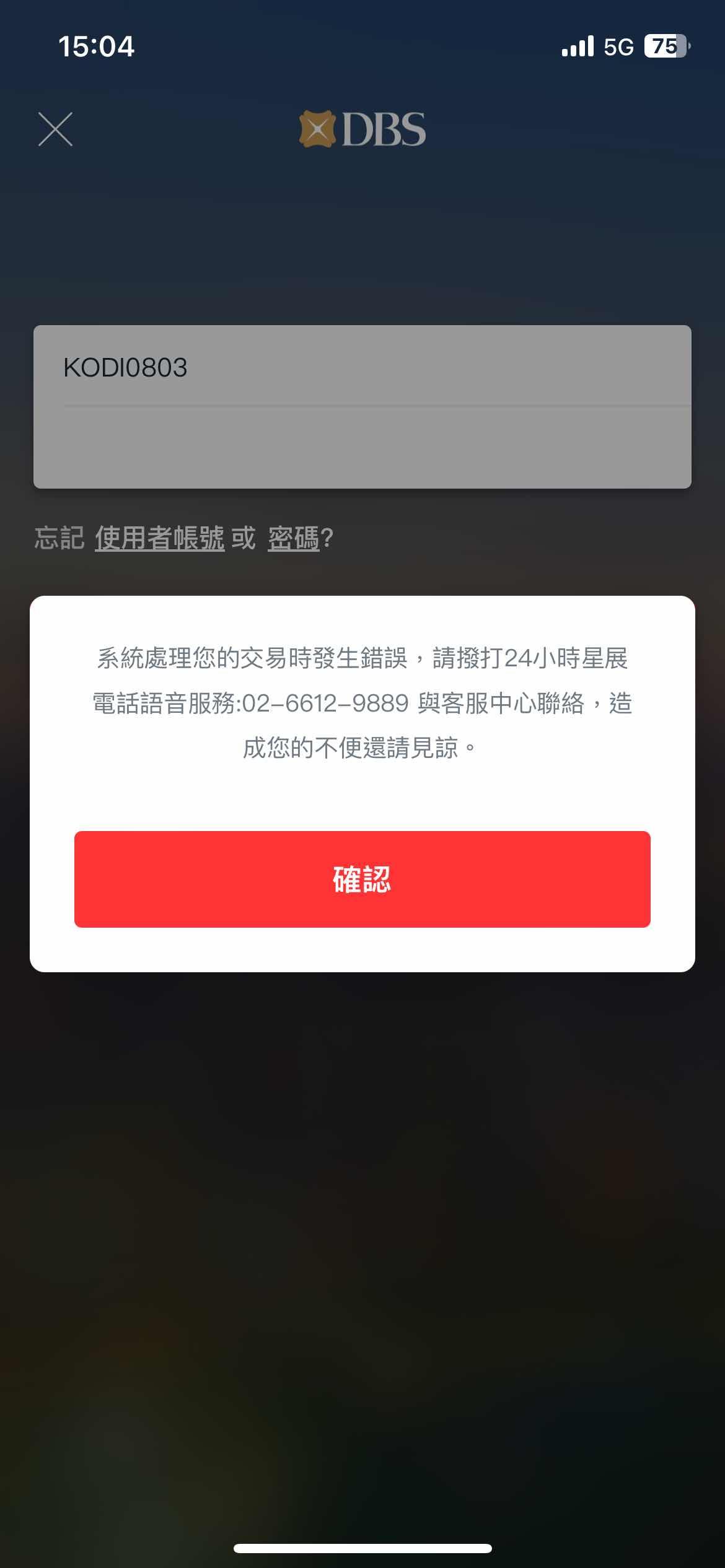Tap the empty password field
The width and height of the screenshot is (725, 1568).
click(362, 447)
